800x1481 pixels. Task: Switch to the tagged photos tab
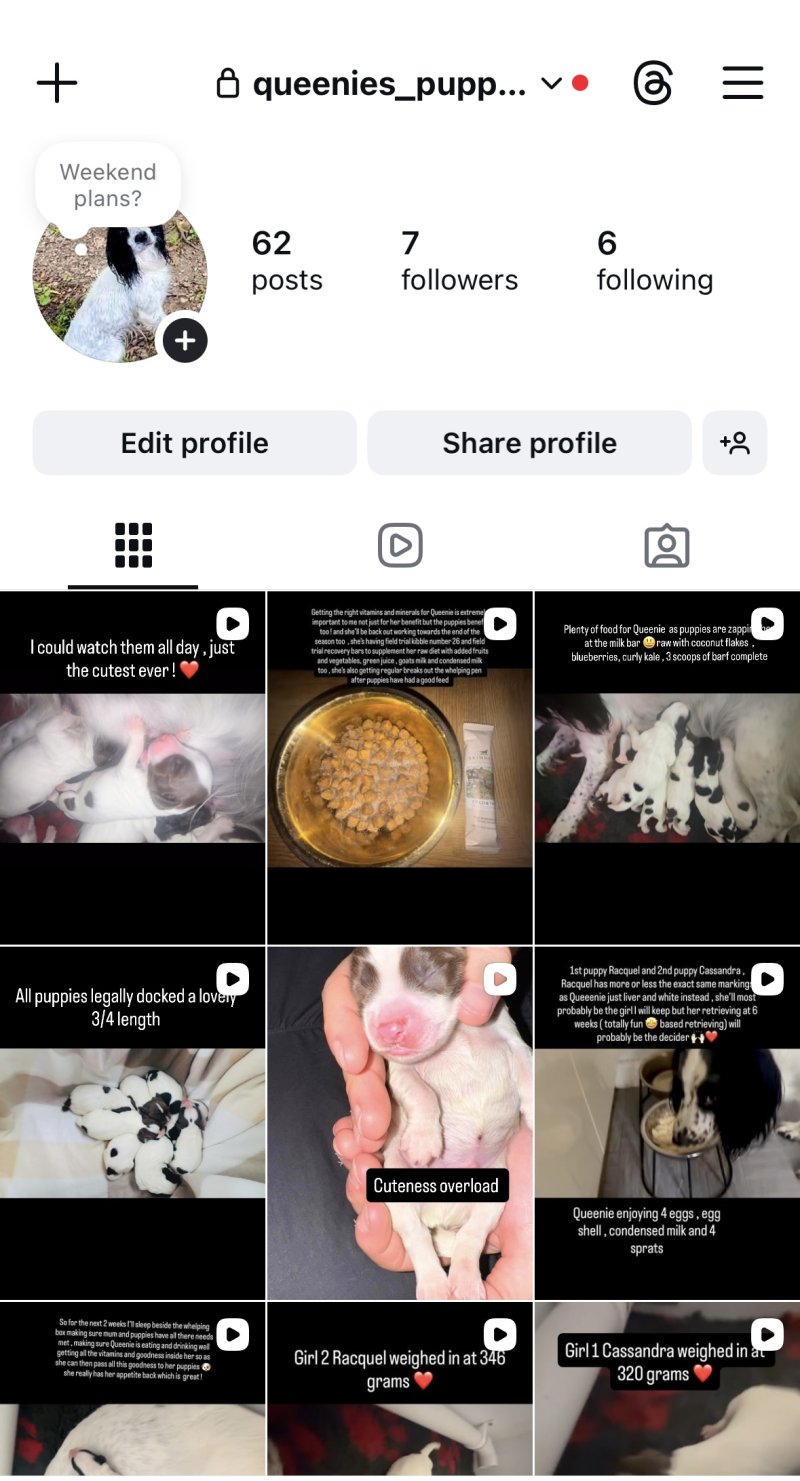pos(667,546)
